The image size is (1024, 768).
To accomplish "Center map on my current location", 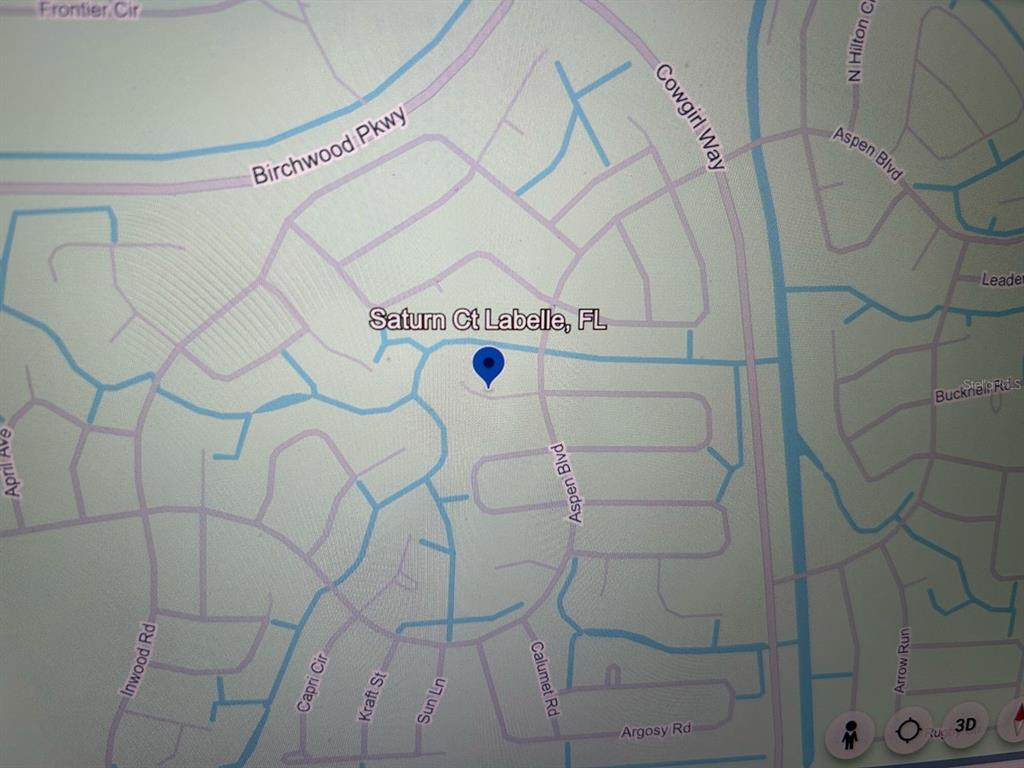I will 908,731.
